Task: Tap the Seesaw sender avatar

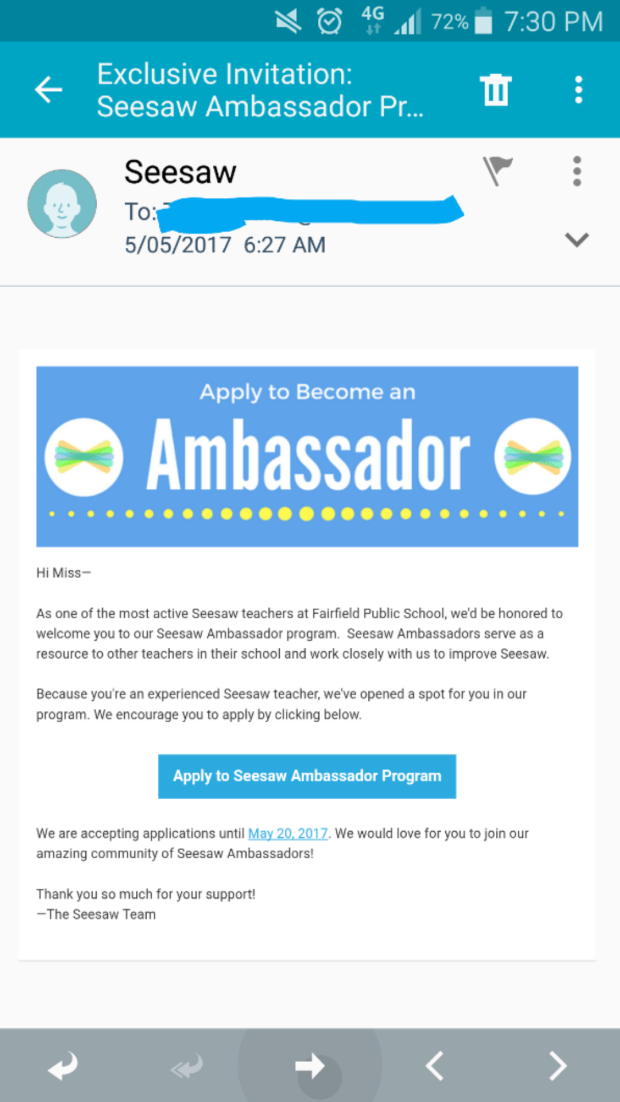Action: pos(62,204)
